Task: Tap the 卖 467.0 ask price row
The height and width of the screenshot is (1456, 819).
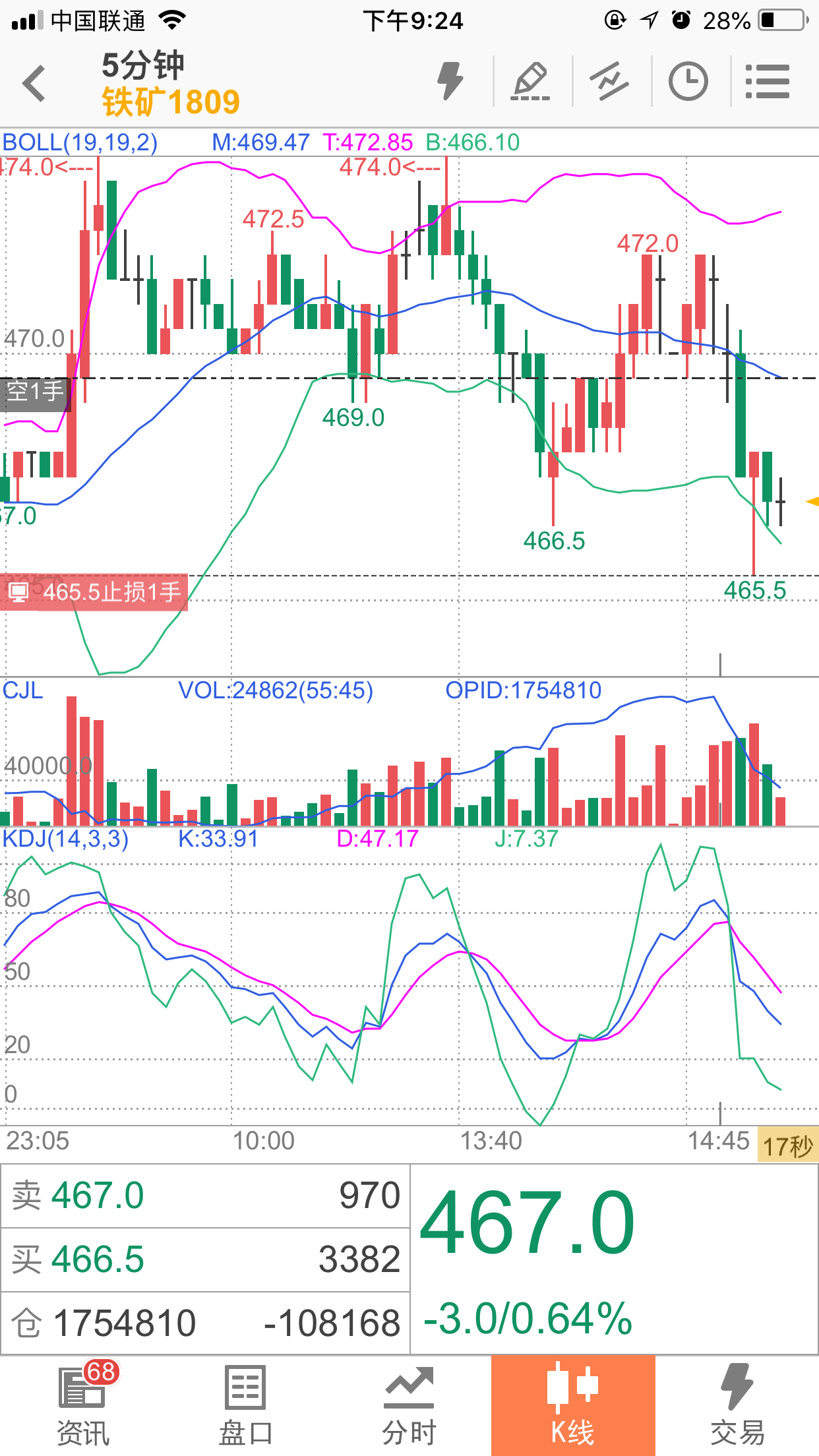Action: coord(205,1196)
